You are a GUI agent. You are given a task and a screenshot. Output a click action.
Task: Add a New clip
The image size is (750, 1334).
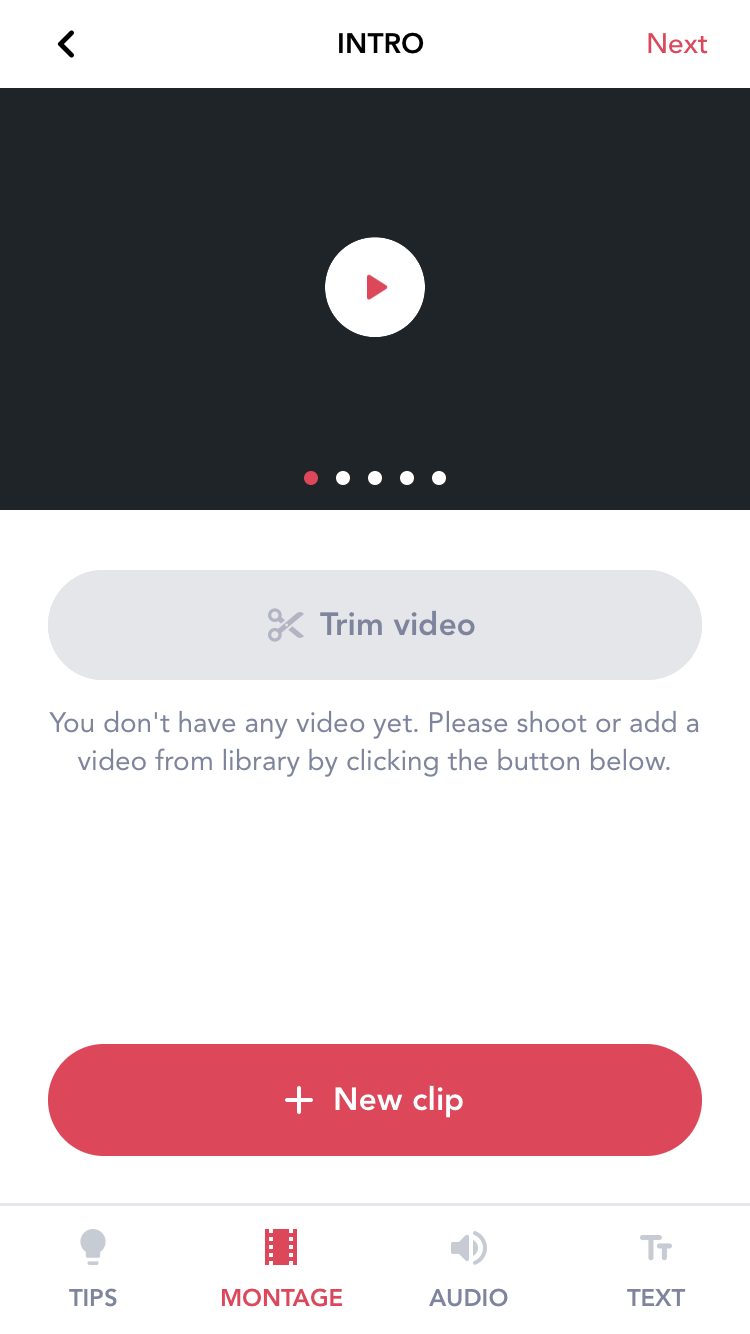click(375, 1100)
